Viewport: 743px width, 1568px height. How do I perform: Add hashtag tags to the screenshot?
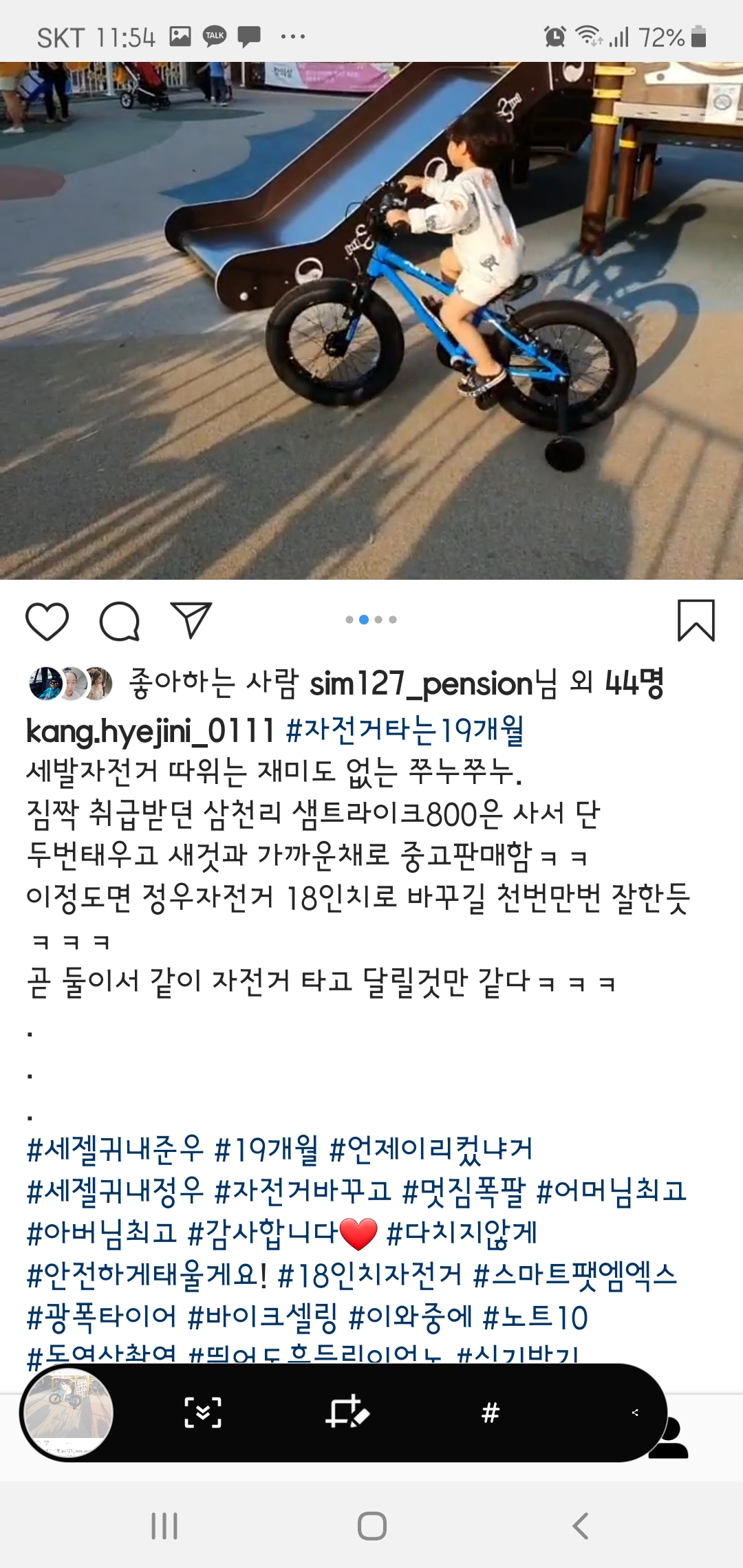pos(491,1413)
